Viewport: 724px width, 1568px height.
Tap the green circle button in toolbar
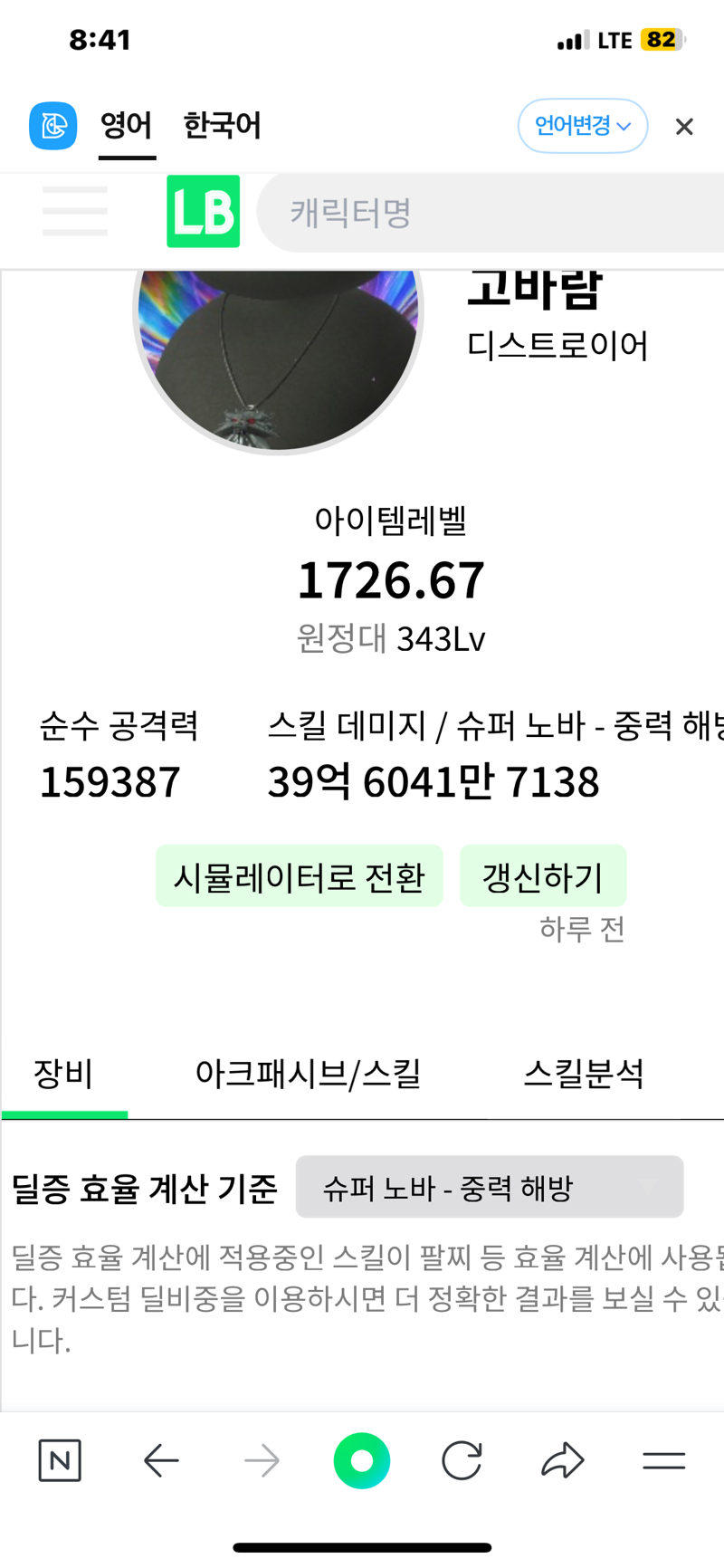(362, 1460)
